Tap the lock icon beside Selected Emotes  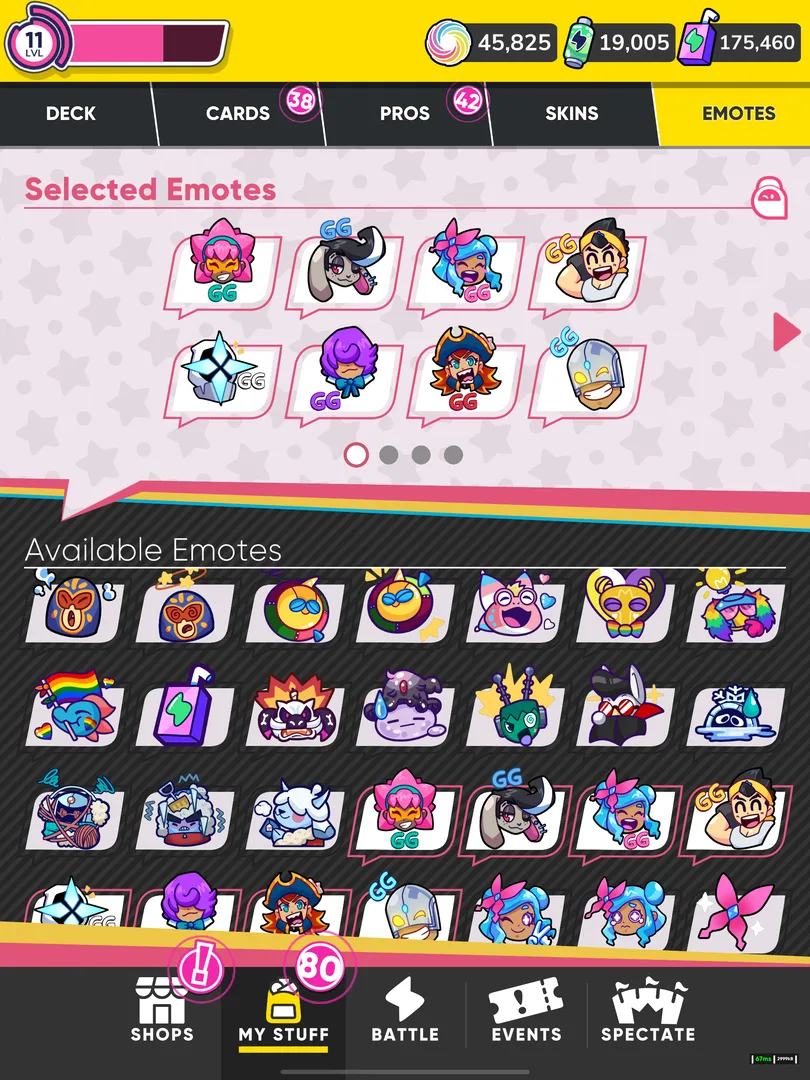(769, 193)
